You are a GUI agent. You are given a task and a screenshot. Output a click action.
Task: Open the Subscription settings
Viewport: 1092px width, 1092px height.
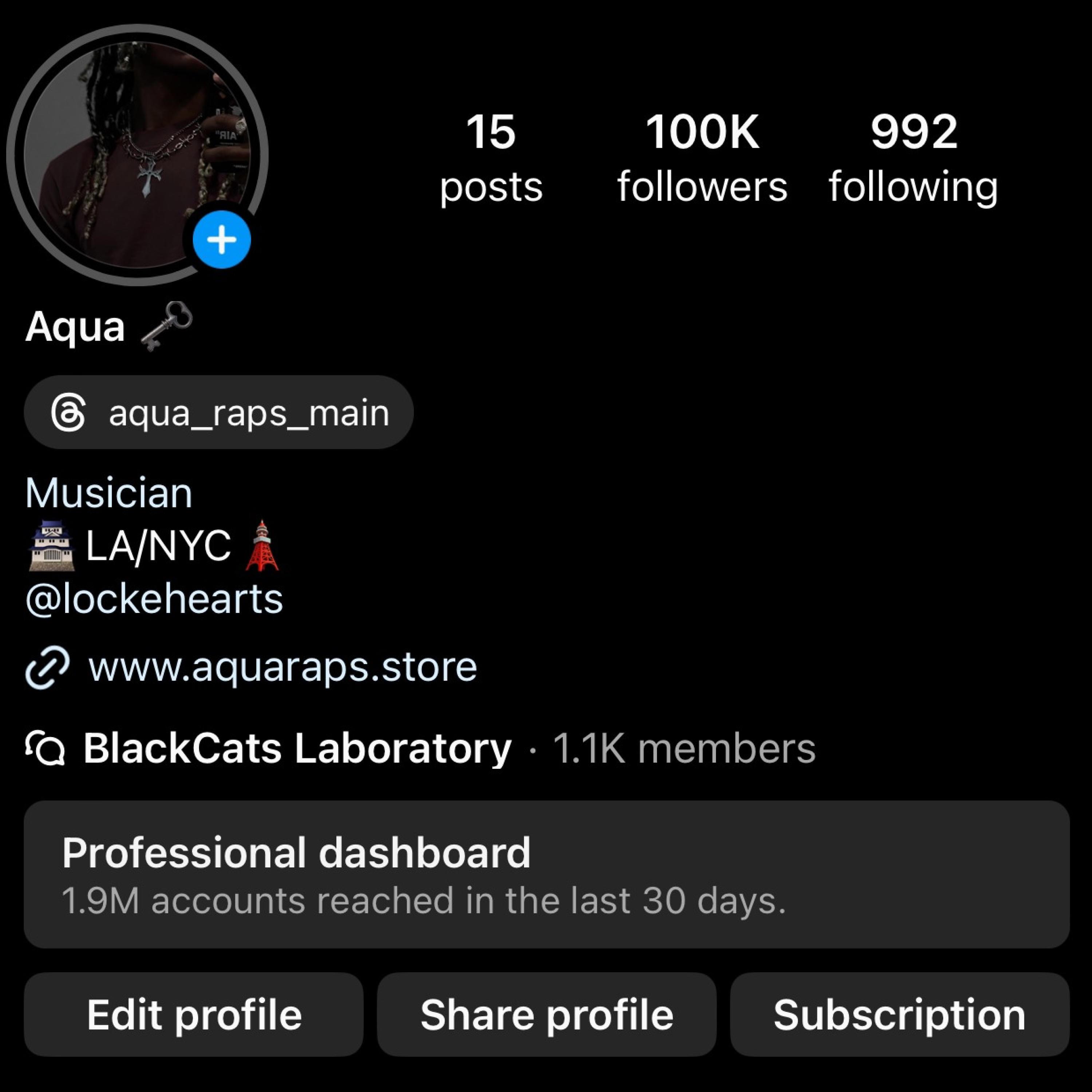coord(899,1015)
